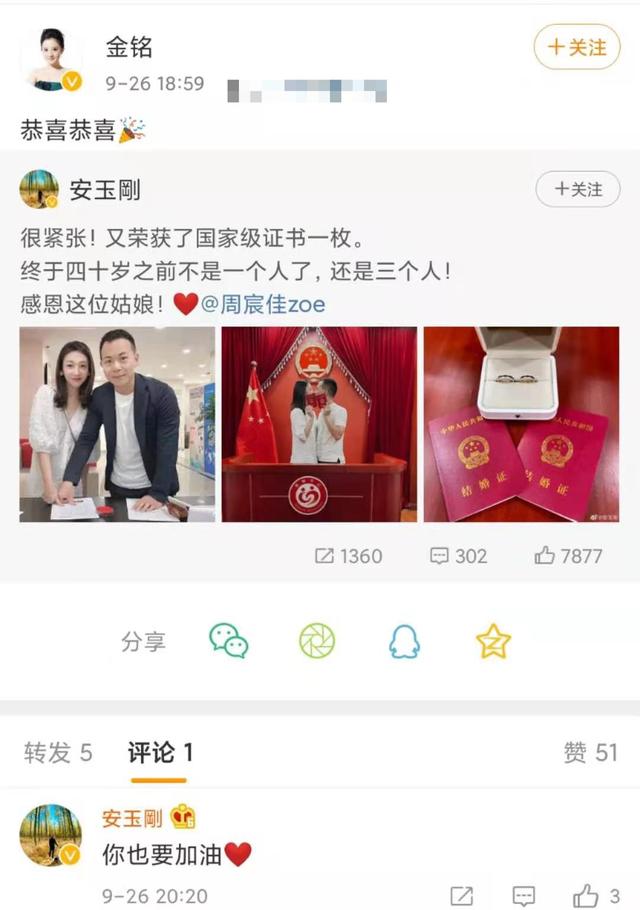Switch to the 转发 5 tab
This screenshot has width=640, height=910.
[x=58, y=753]
